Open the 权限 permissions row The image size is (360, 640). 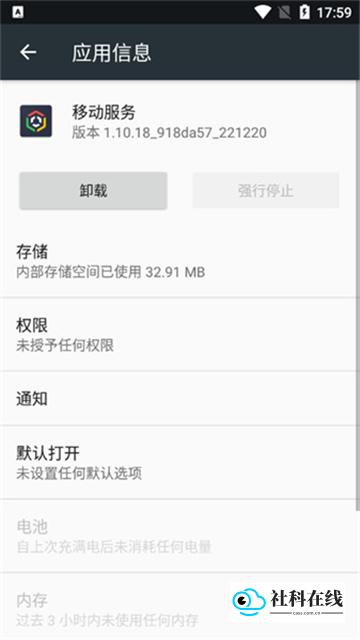[178, 335]
